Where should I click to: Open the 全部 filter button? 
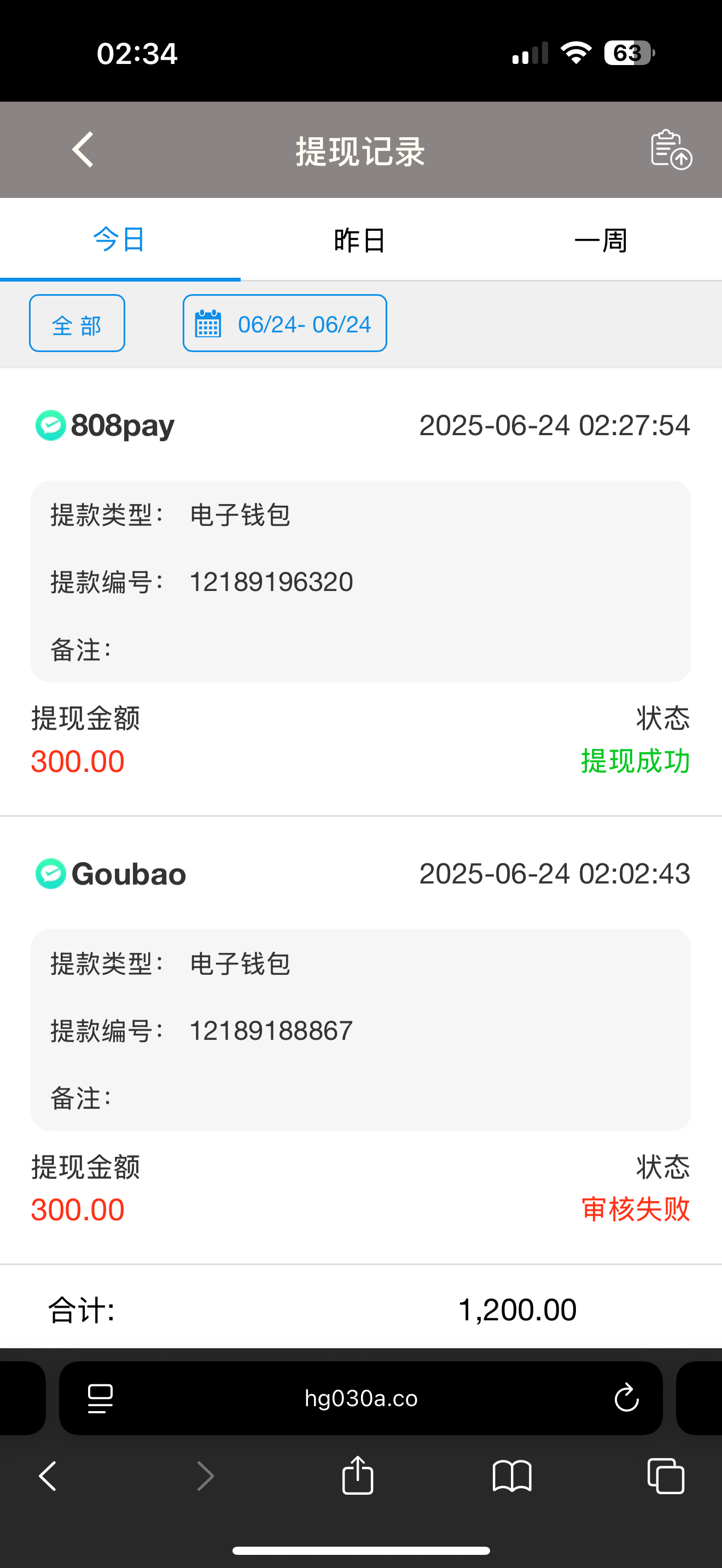[77, 323]
